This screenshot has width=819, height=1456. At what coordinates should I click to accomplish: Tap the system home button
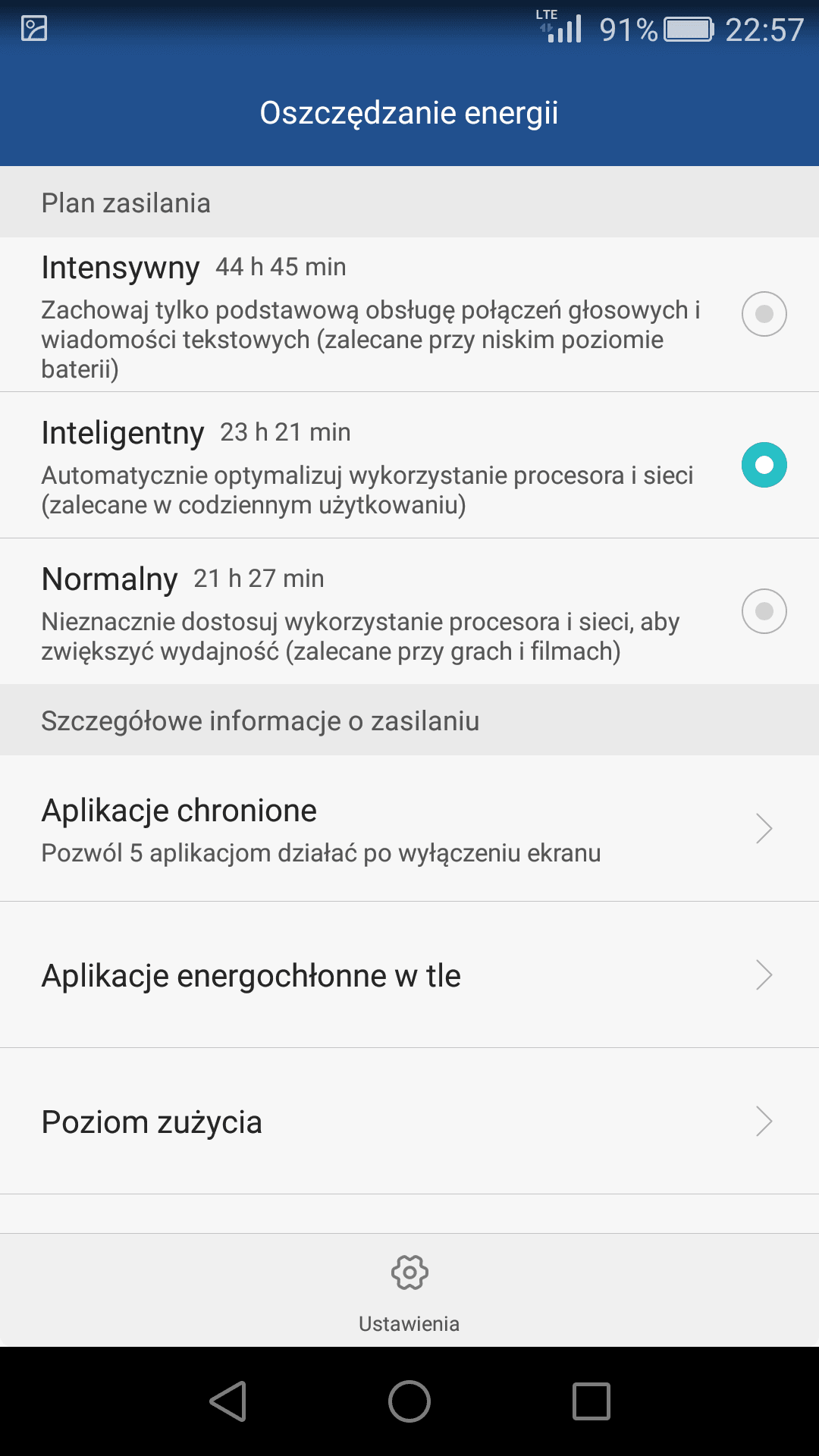[409, 1401]
